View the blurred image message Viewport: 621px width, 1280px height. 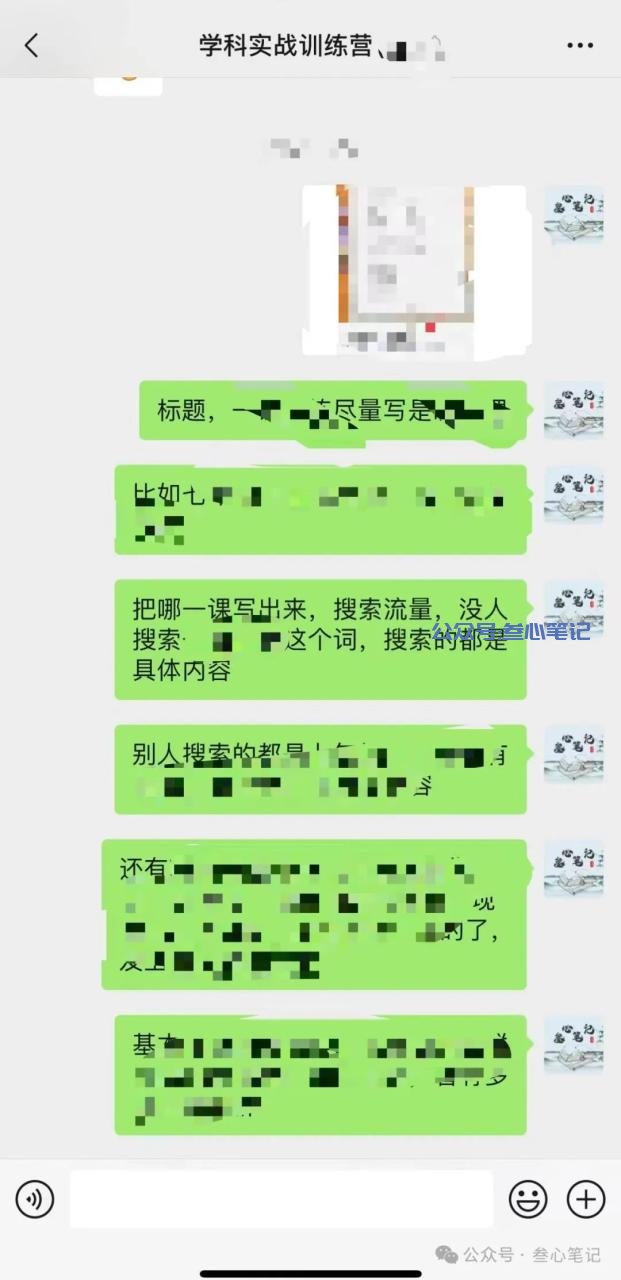415,270
